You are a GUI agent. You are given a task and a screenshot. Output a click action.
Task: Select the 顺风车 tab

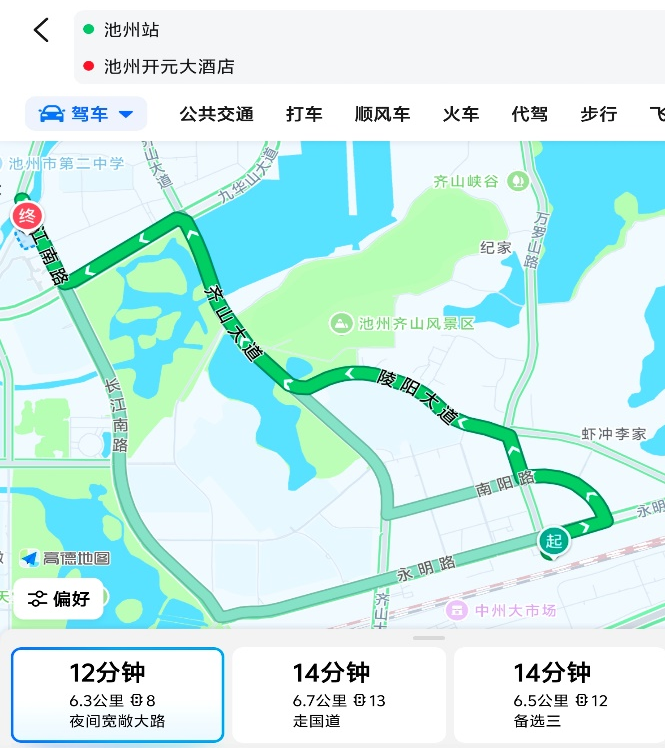(x=382, y=114)
